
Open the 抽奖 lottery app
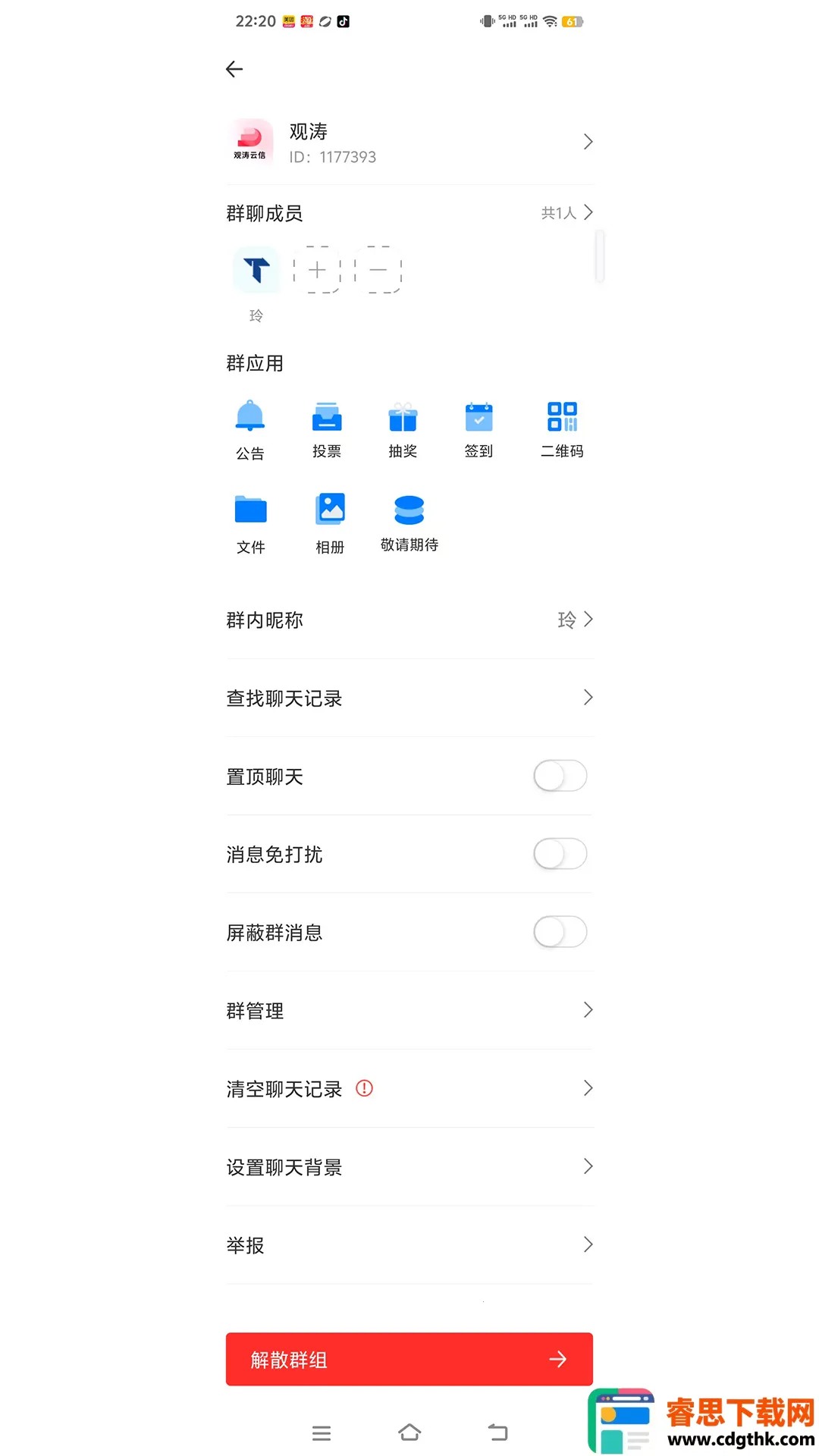pos(403,429)
